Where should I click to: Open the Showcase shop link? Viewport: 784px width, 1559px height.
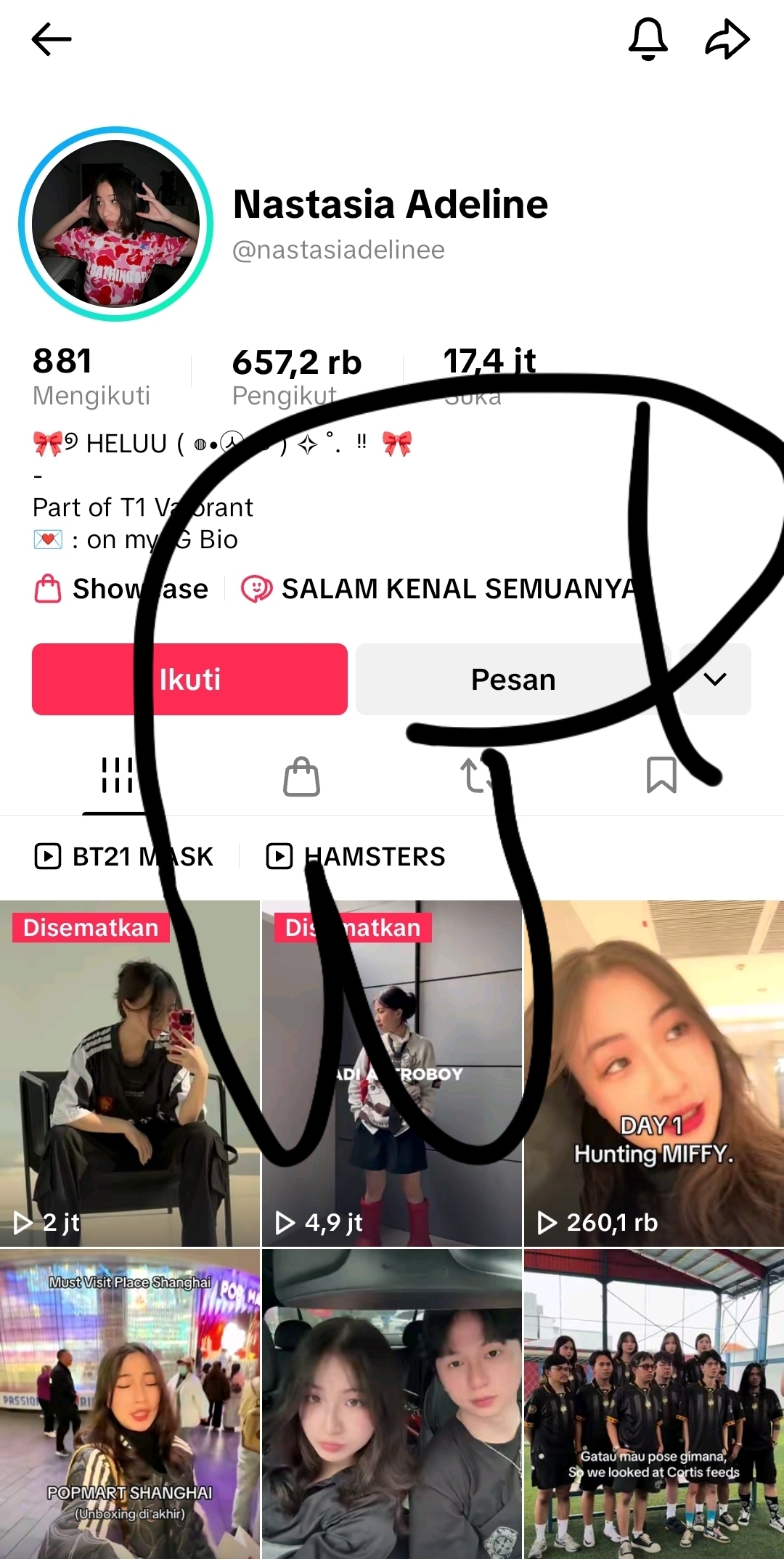[x=122, y=589]
